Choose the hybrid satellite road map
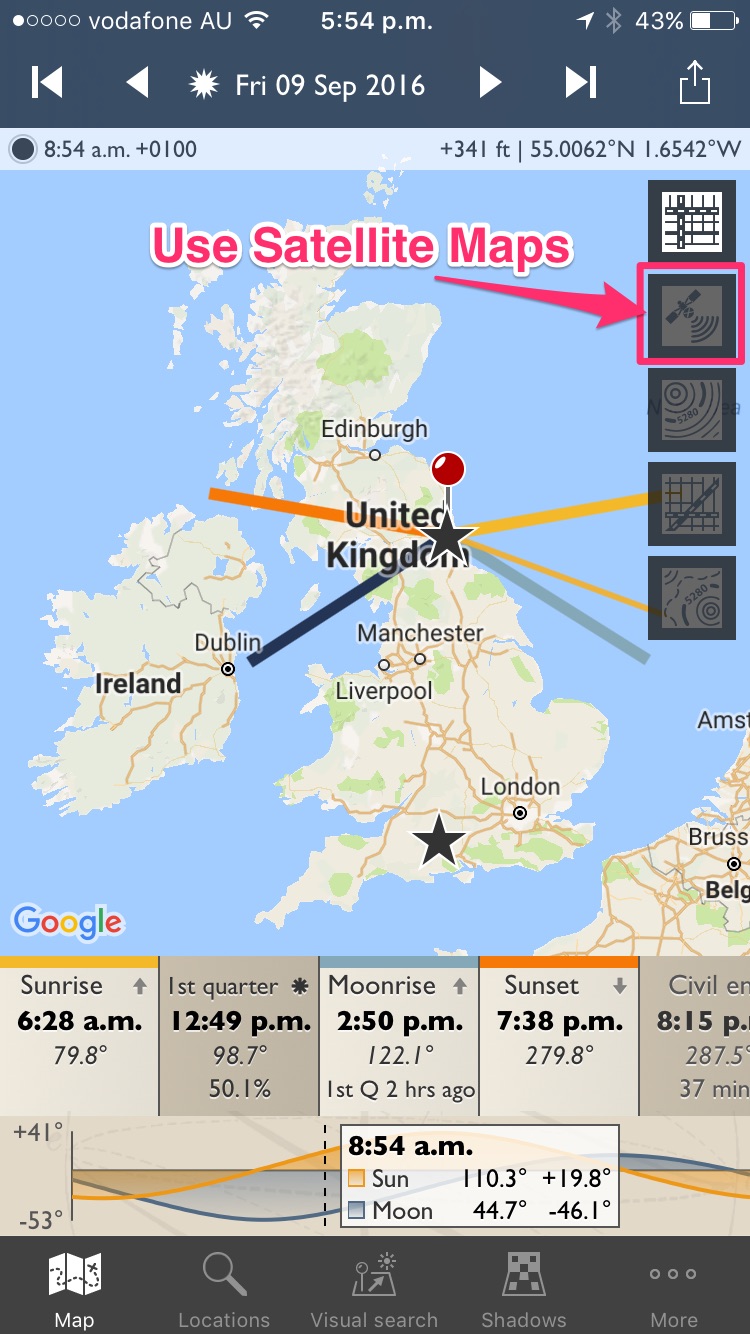Viewport: 750px width, 1334px height. click(x=692, y=503)
